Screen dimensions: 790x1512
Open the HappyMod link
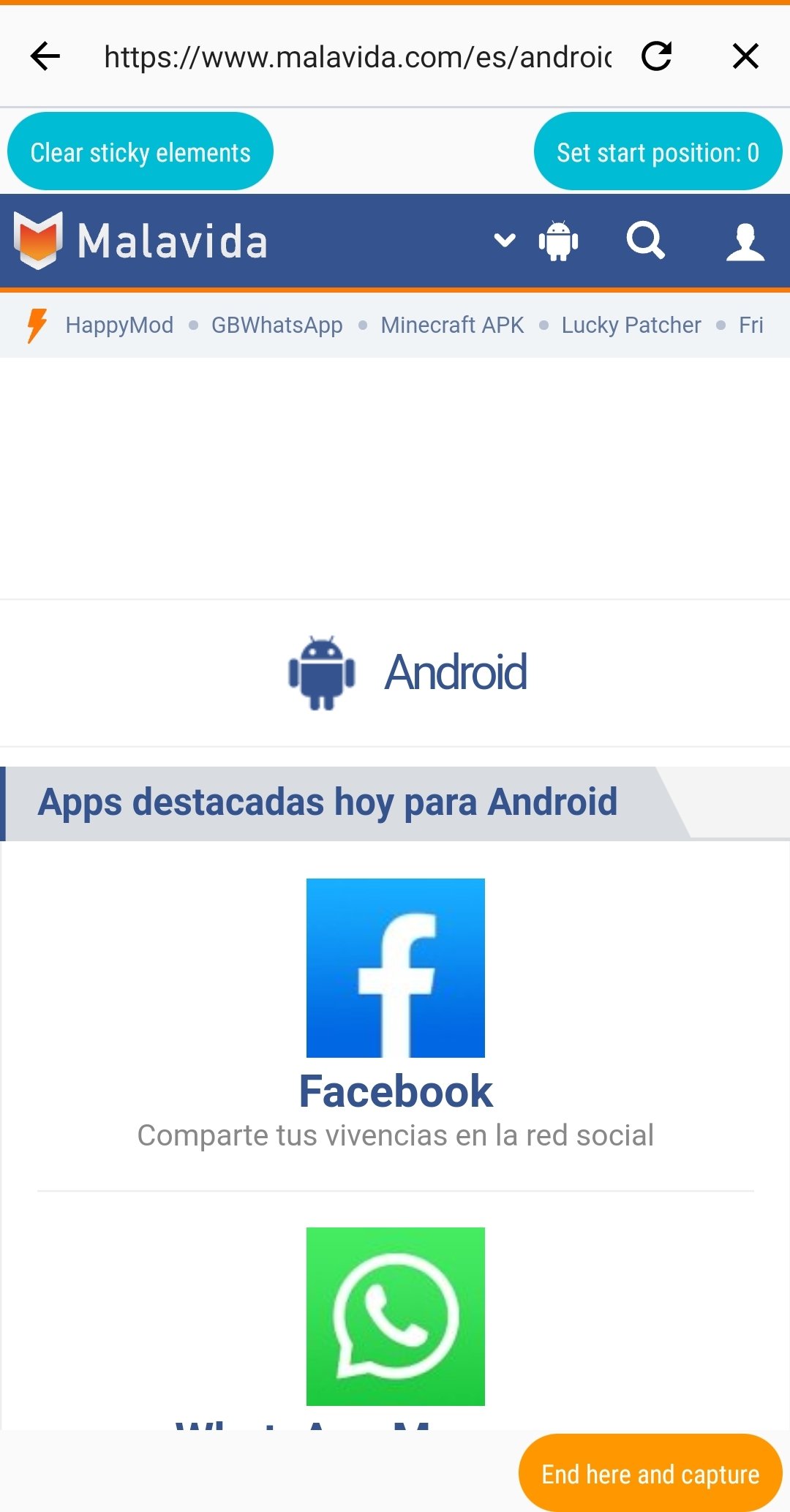[x=119, y=325]
